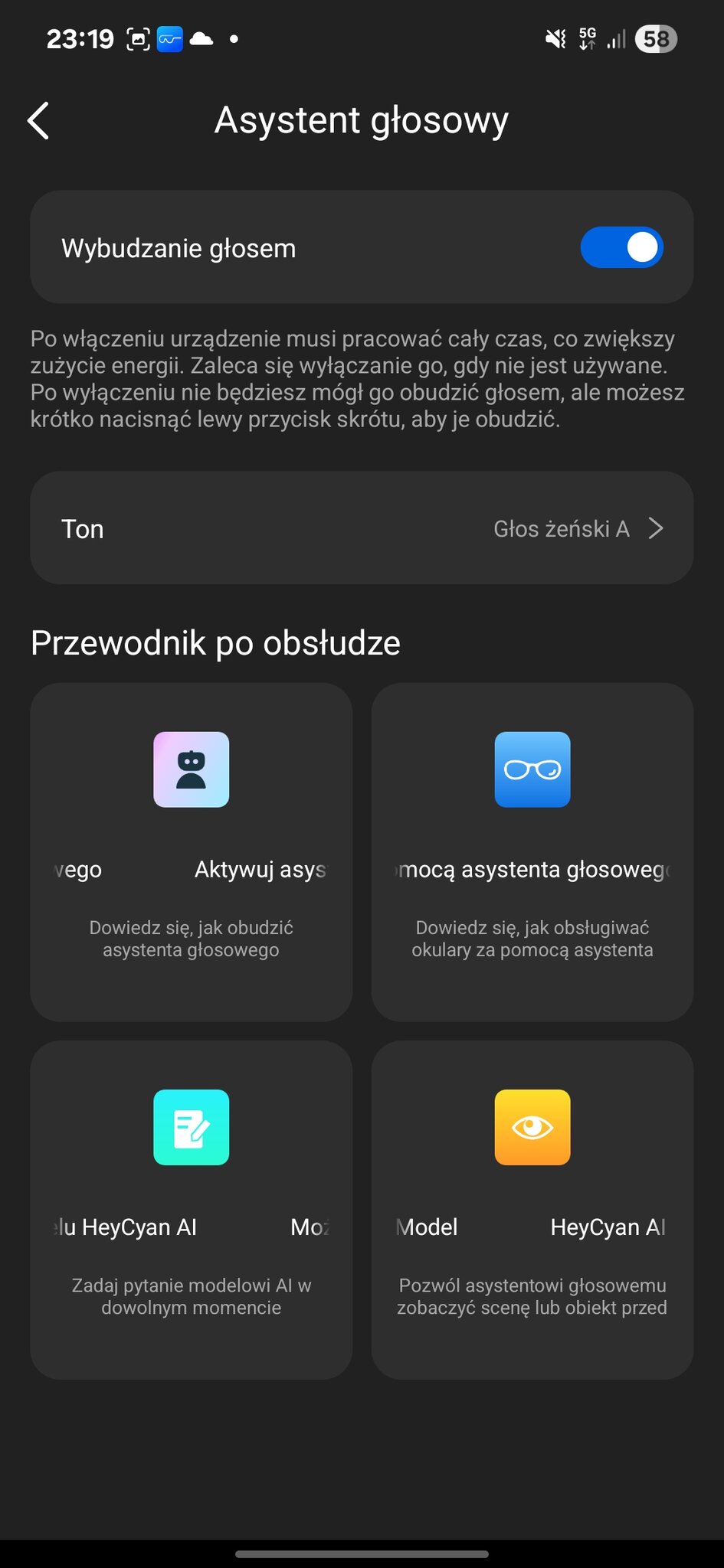
Task: Open the guide card about waking the assistant
Action: pos(191,851)
